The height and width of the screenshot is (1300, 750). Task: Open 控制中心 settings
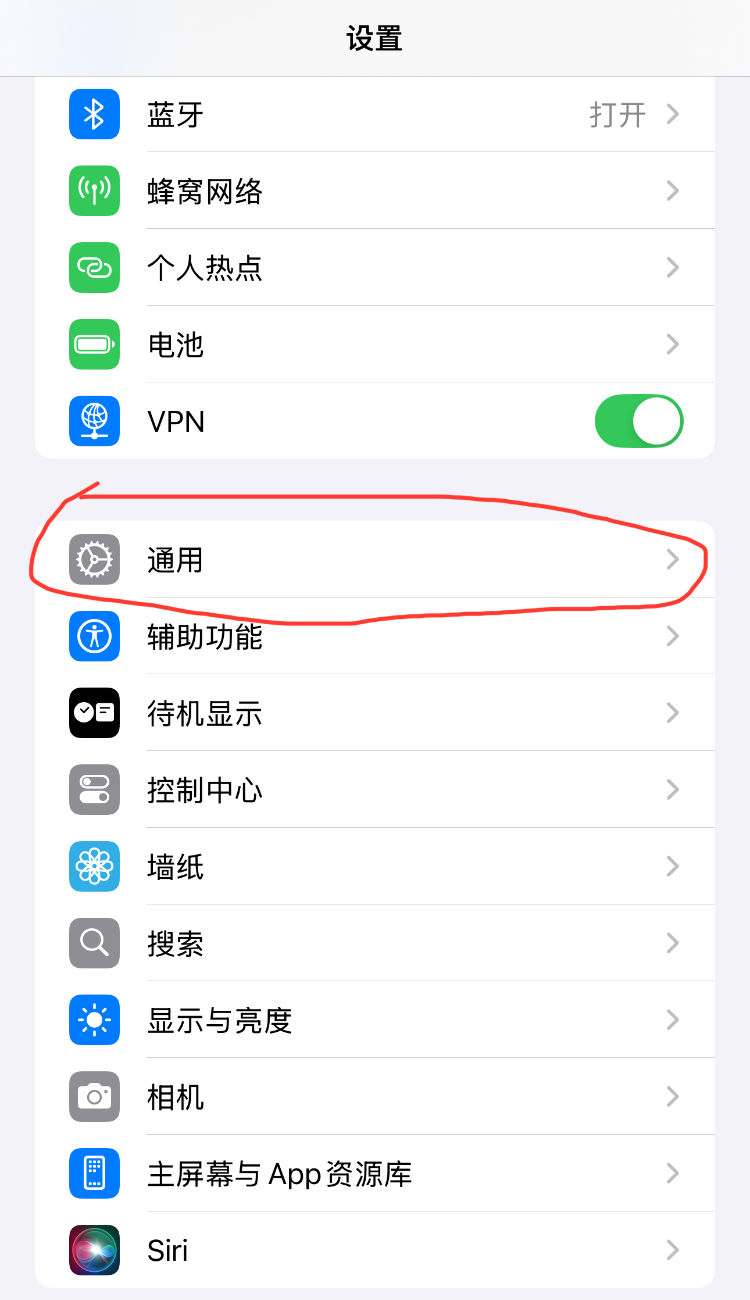click(375, 790)
